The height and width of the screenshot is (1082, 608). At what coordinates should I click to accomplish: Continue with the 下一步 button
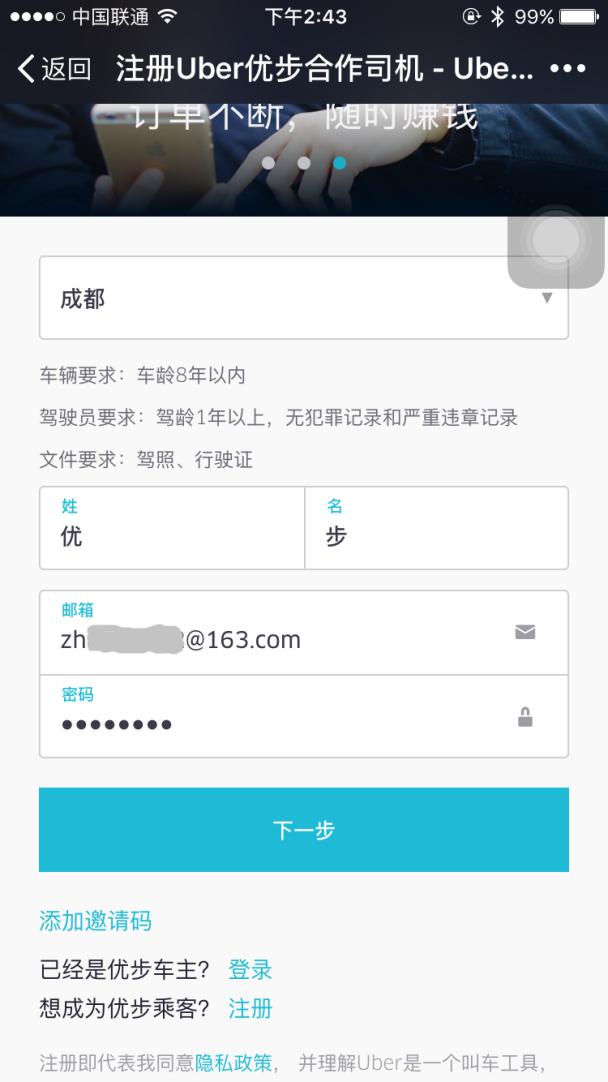[303, 830]
